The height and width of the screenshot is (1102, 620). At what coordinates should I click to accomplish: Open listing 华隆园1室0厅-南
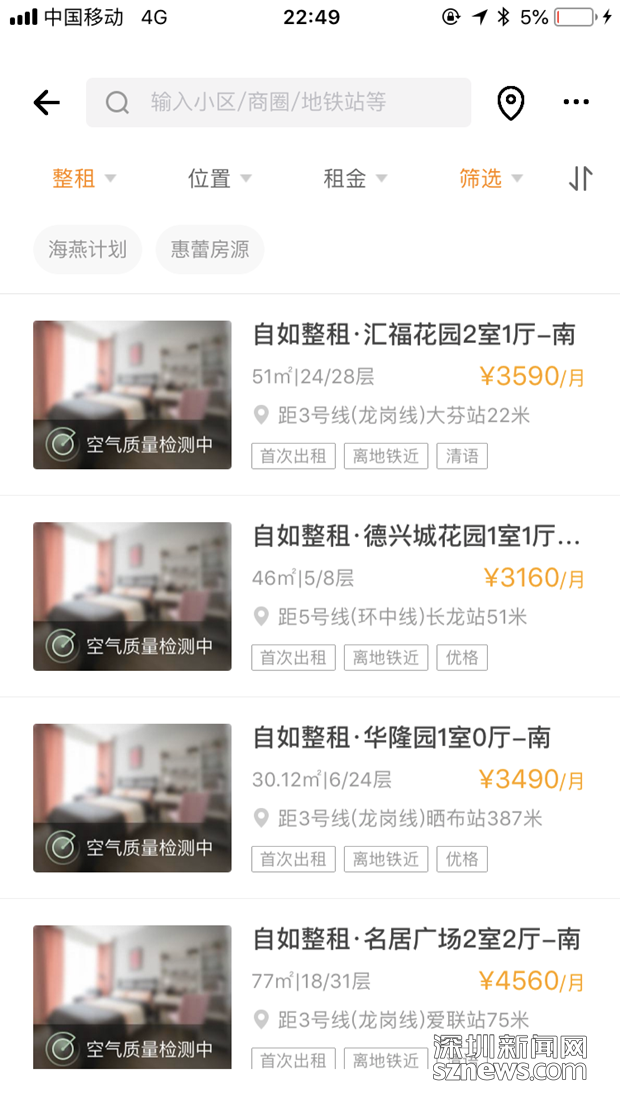(x=401, y=738)
